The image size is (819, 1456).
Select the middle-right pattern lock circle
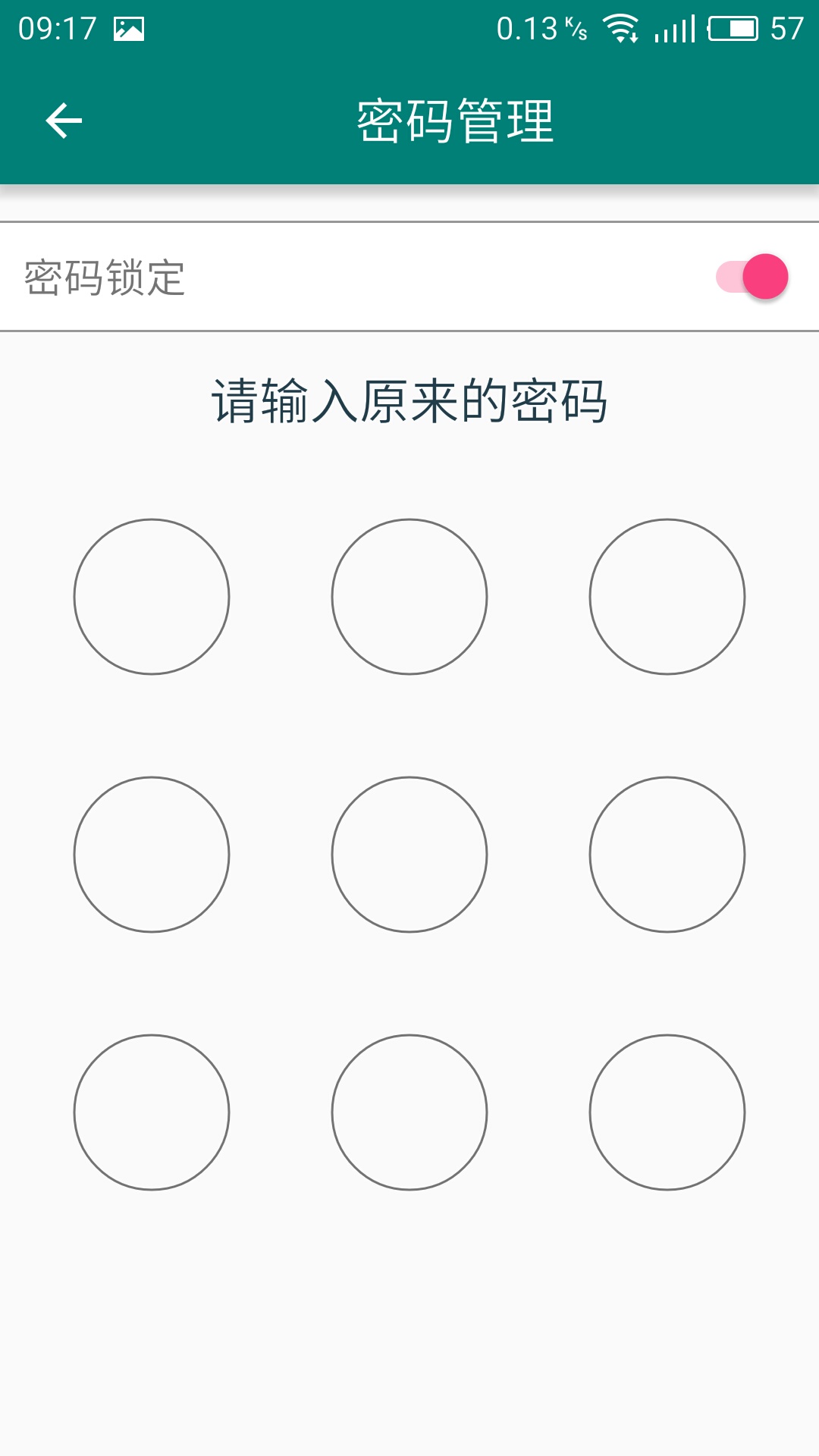pyautogui.click(x=667, y=855)
